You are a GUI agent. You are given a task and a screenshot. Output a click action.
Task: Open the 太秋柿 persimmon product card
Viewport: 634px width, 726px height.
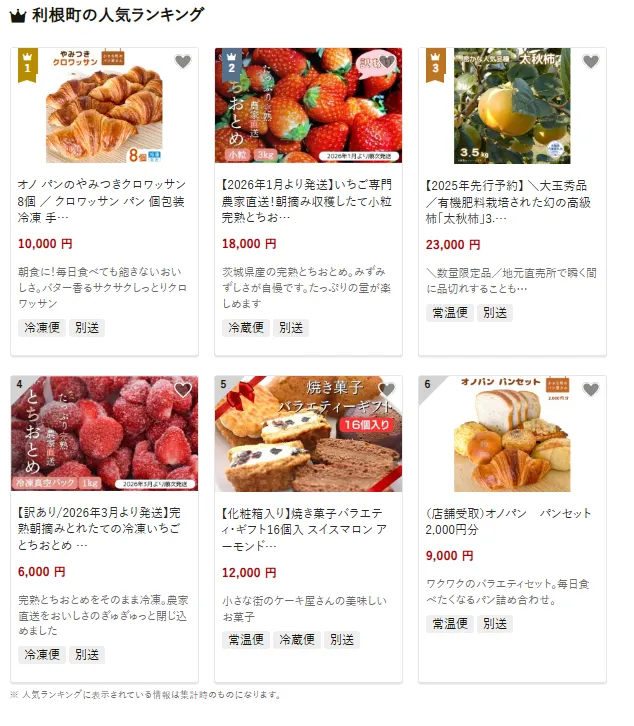512,200
